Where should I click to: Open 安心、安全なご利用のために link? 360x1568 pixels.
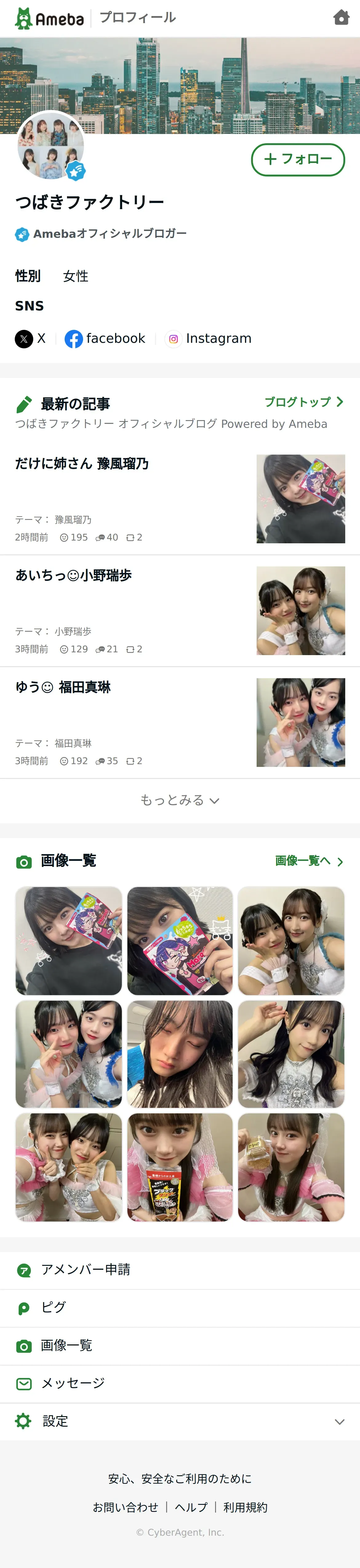[180, 1478]
